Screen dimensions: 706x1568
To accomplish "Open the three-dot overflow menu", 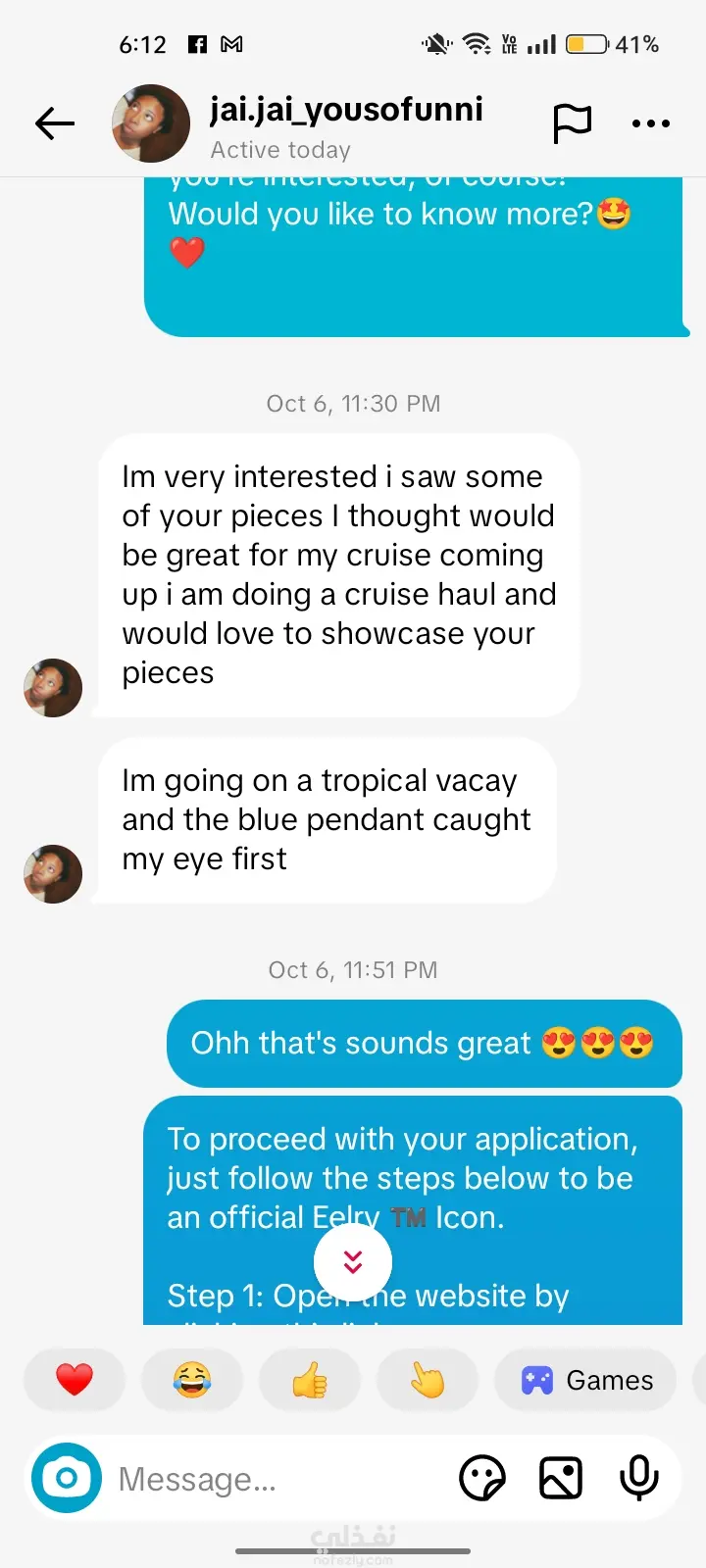I will [651, 123].
